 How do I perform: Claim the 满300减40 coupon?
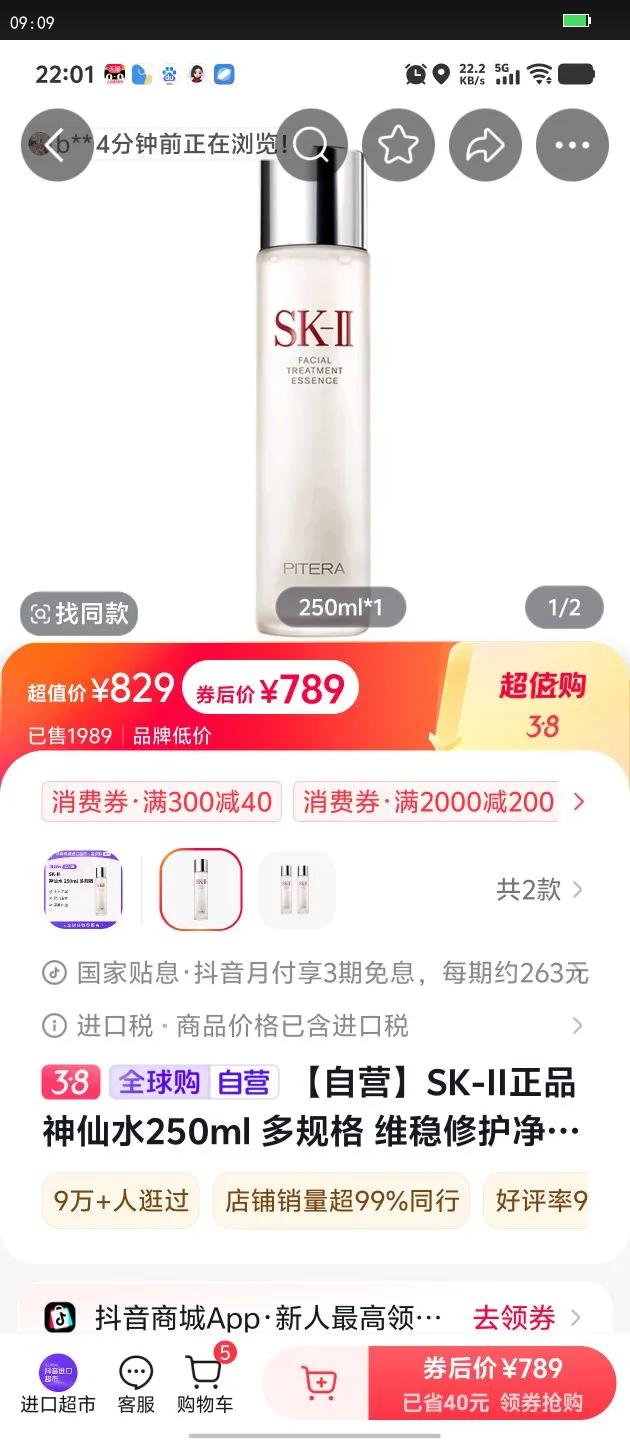(x=162, y=802)
